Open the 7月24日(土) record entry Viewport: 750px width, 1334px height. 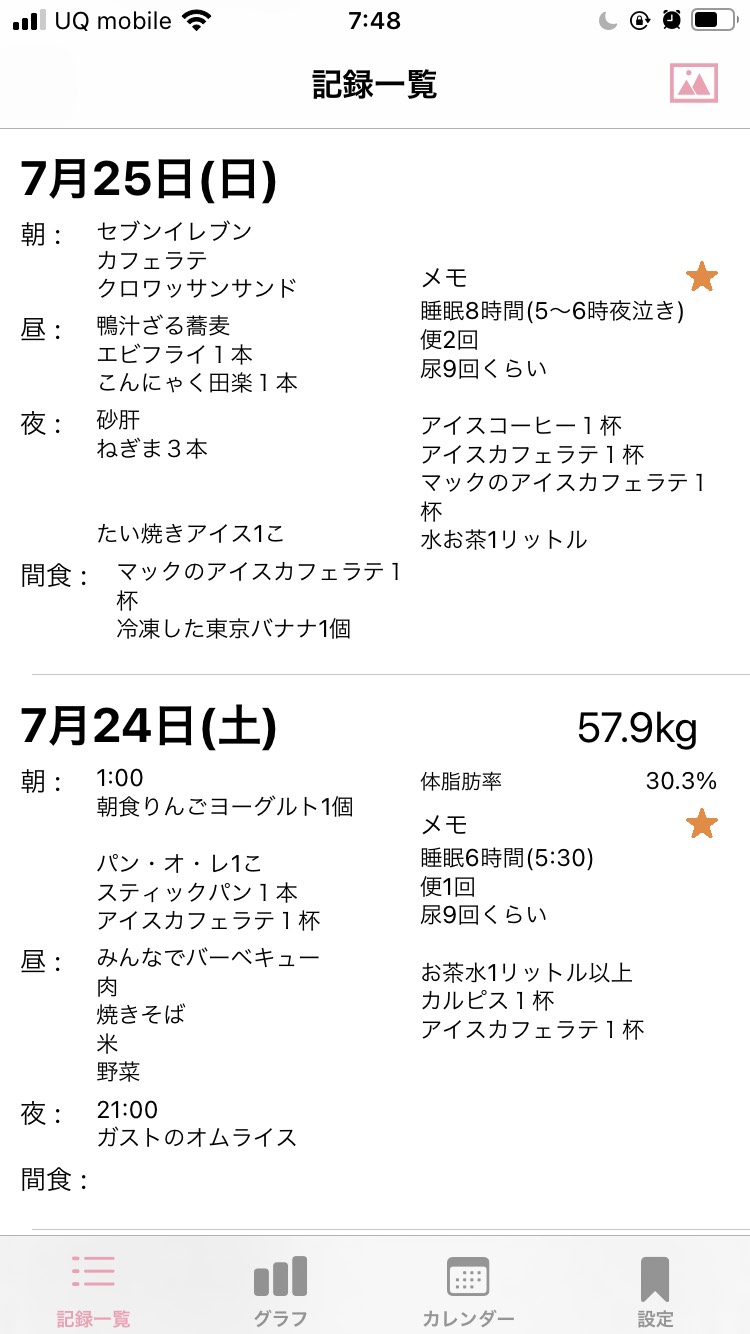[x=375, y=952]
